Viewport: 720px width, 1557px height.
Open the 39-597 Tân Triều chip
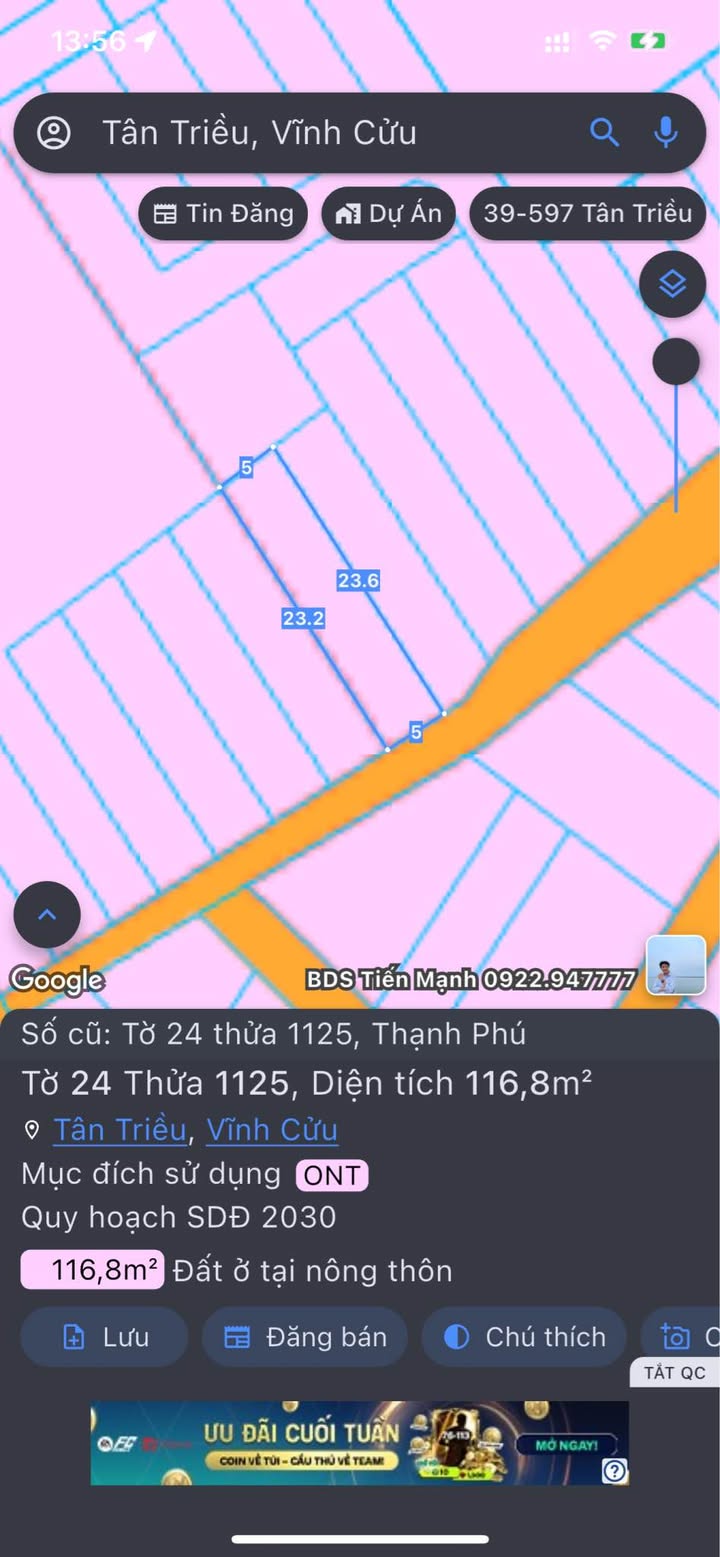click(x=588, y=213)
